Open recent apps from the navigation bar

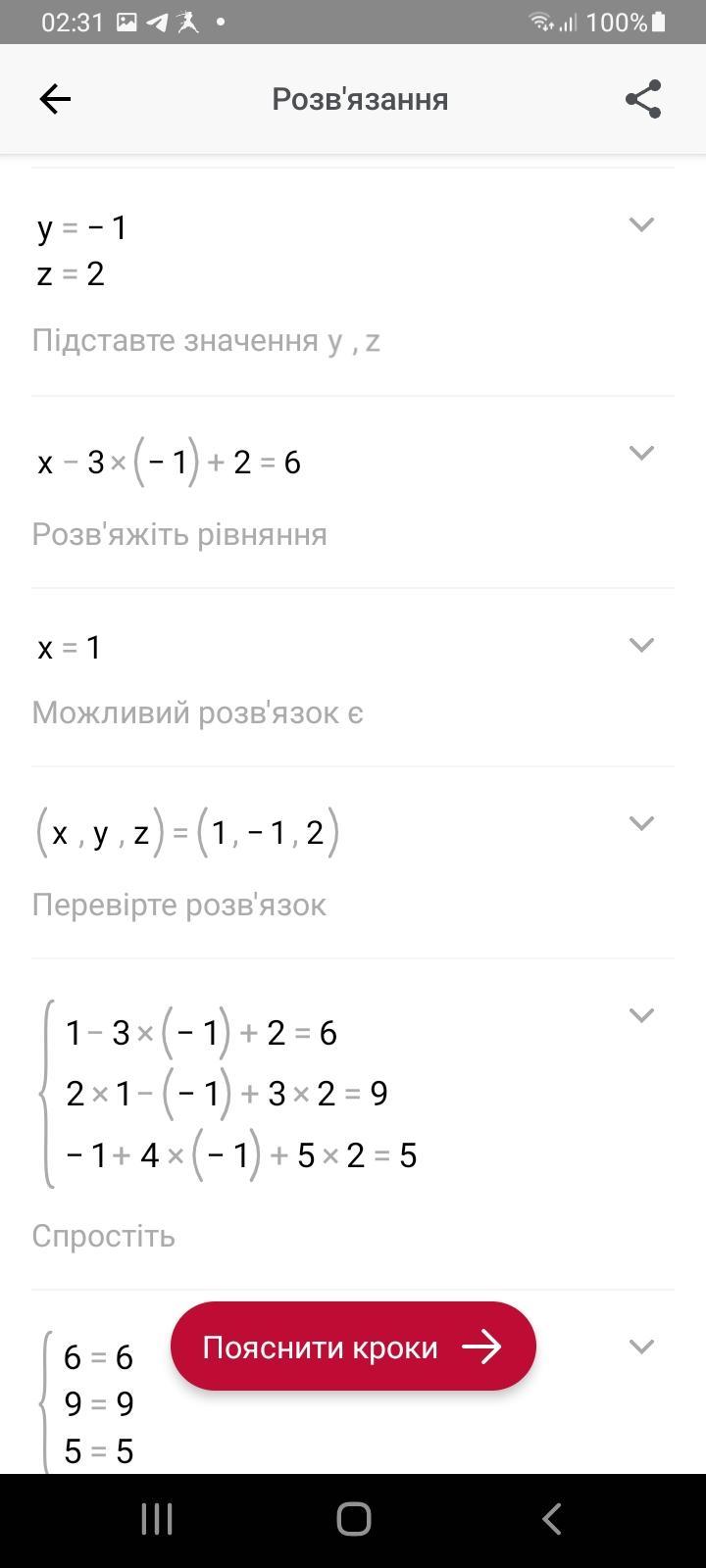[157, 1519]
